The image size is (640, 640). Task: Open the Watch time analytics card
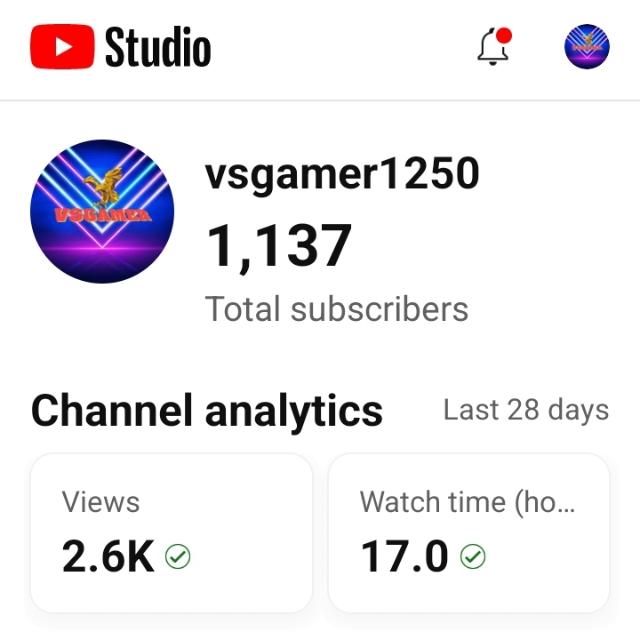pos(469,532)
